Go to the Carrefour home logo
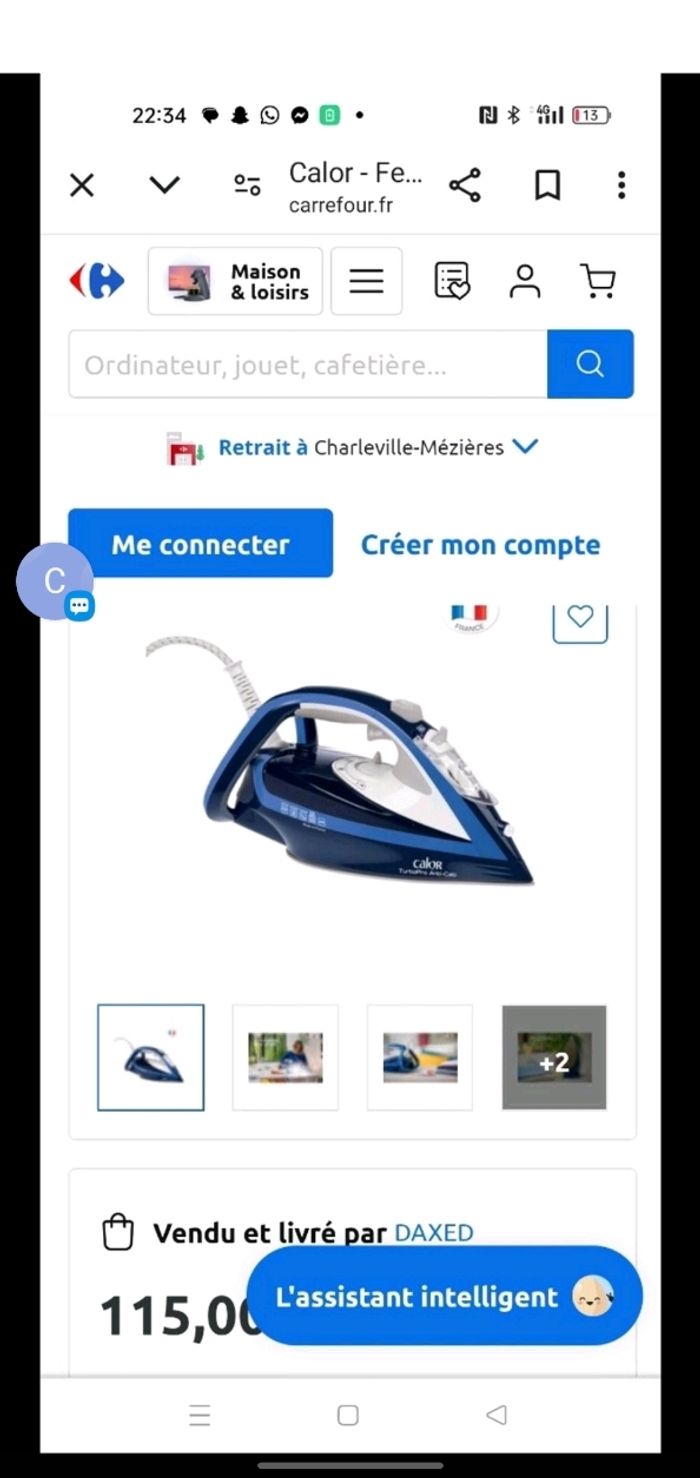Image resolution: width=700 pixels, height=1478 pixels. [97, 281]
